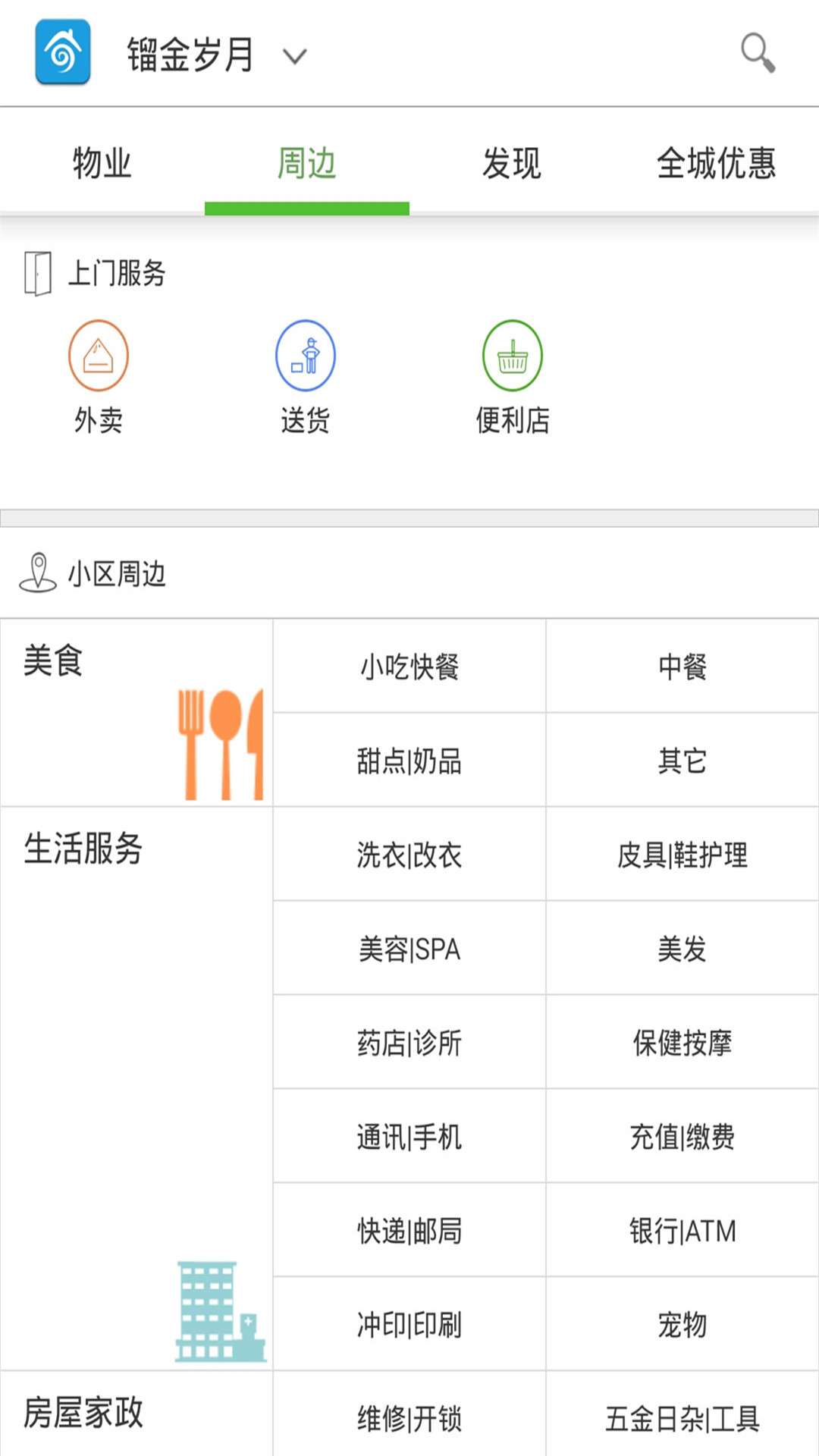The image size is (819, 1456).
Task: Click the orange cutlery icon beside 美食
Action: [220, 743]
